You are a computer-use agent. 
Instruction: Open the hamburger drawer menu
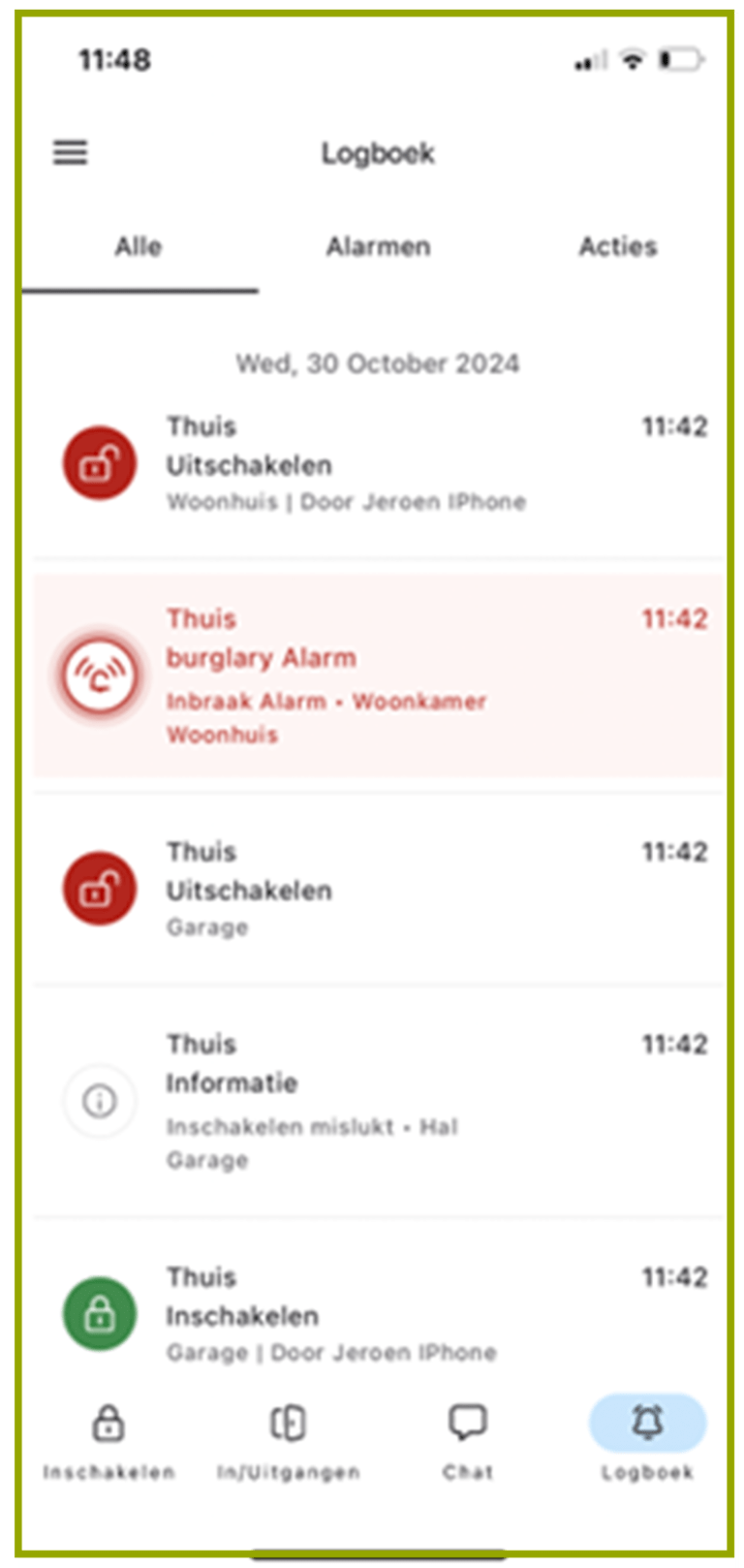coord(70,153)
